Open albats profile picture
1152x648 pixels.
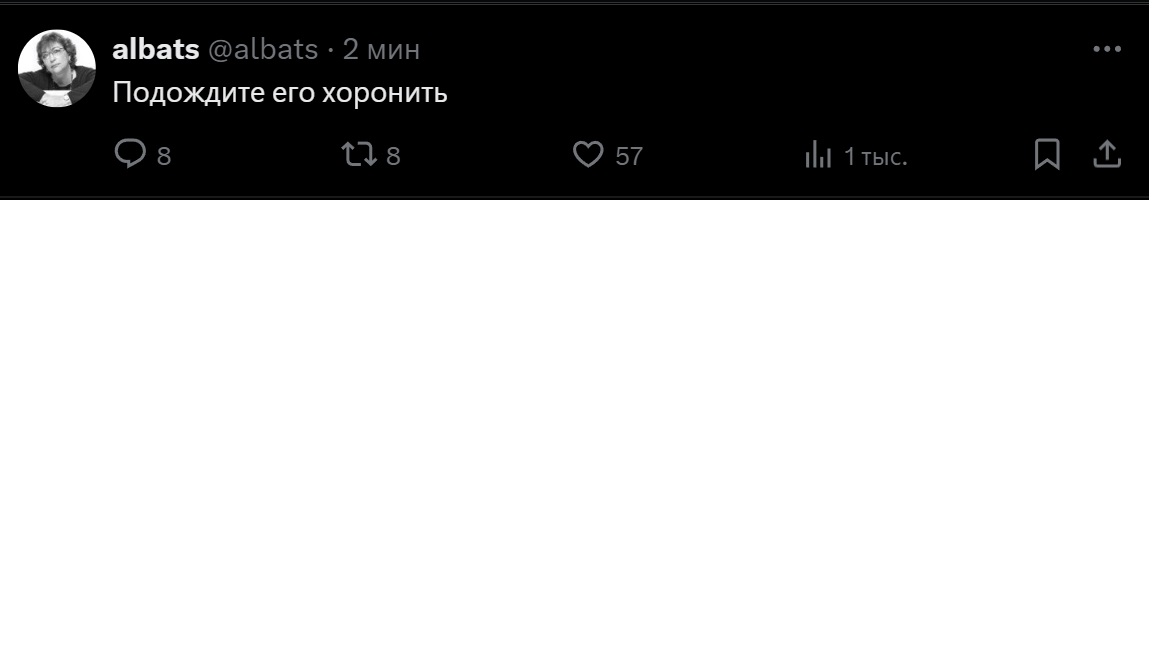pos(57,68)
